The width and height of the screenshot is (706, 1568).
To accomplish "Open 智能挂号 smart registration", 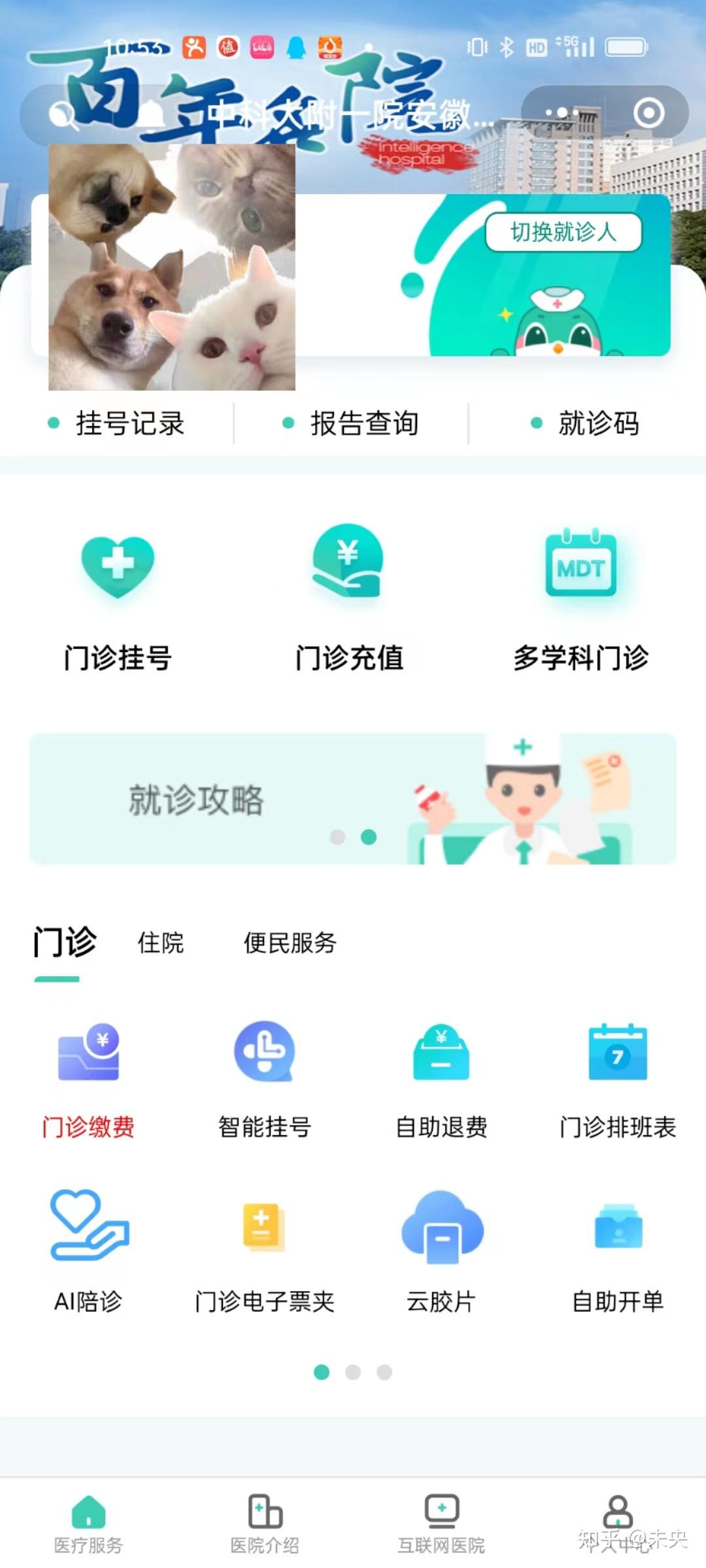I will tap(265, 1078).
